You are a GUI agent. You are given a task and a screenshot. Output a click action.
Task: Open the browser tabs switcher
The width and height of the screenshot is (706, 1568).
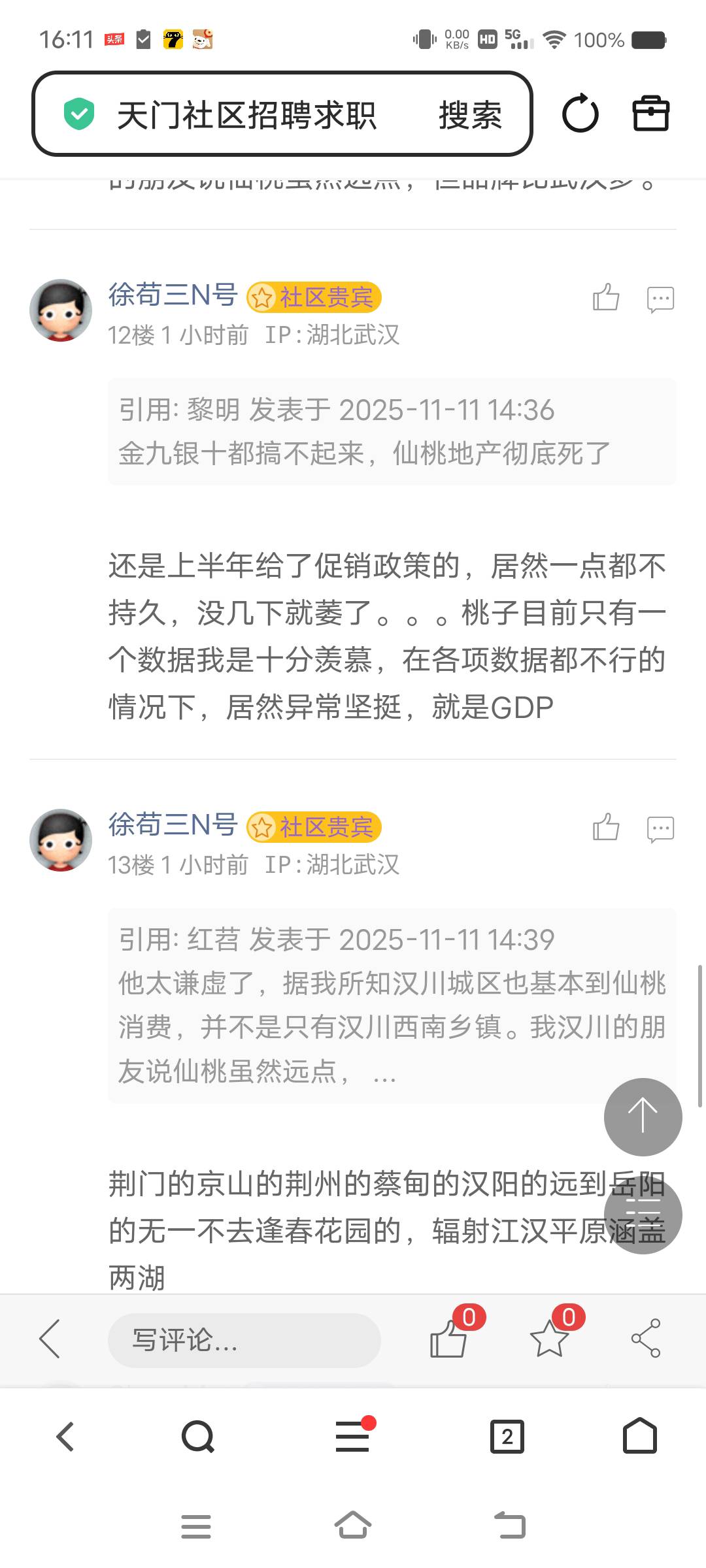507,1437
